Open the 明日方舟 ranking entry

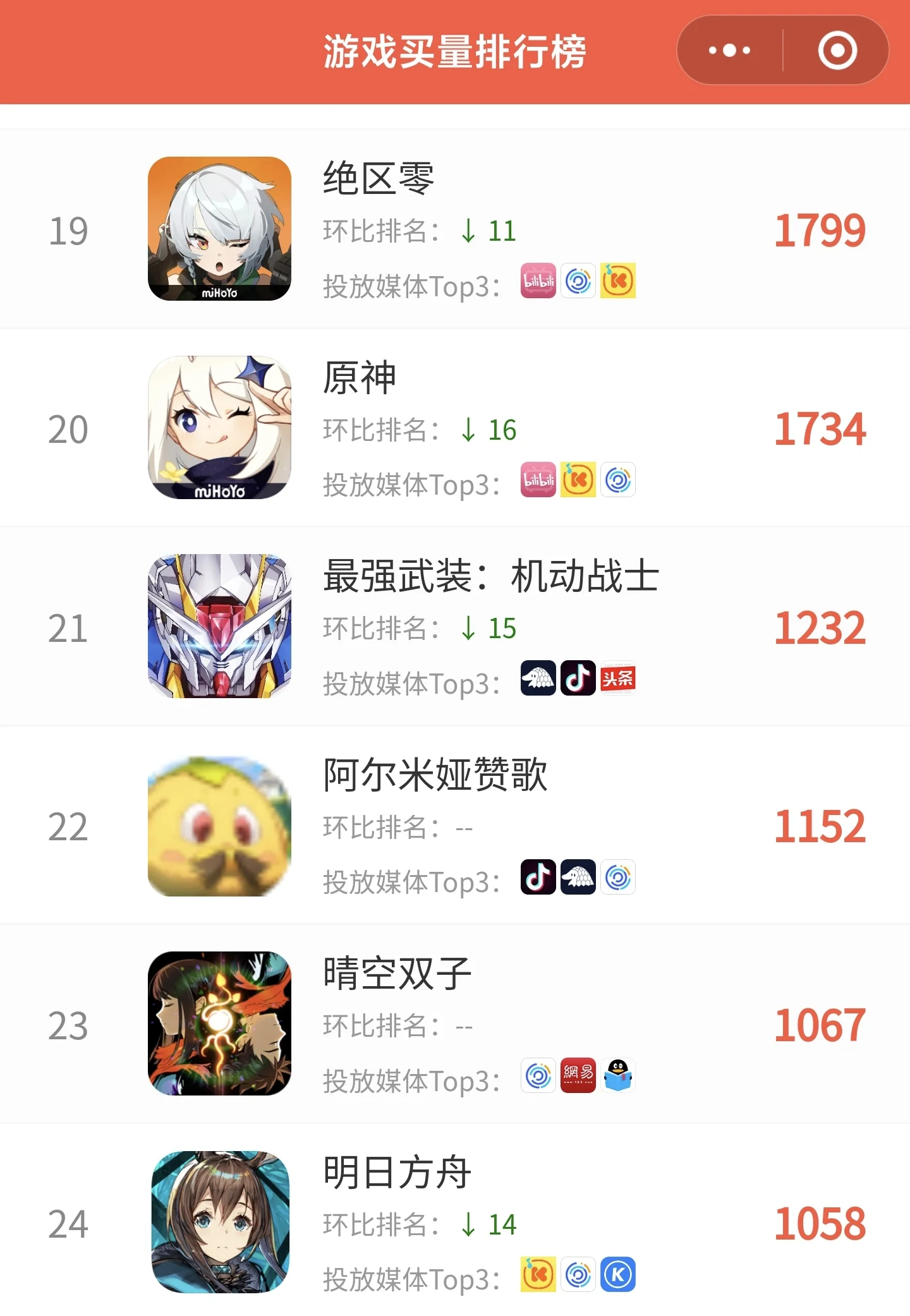point(455,1222)
